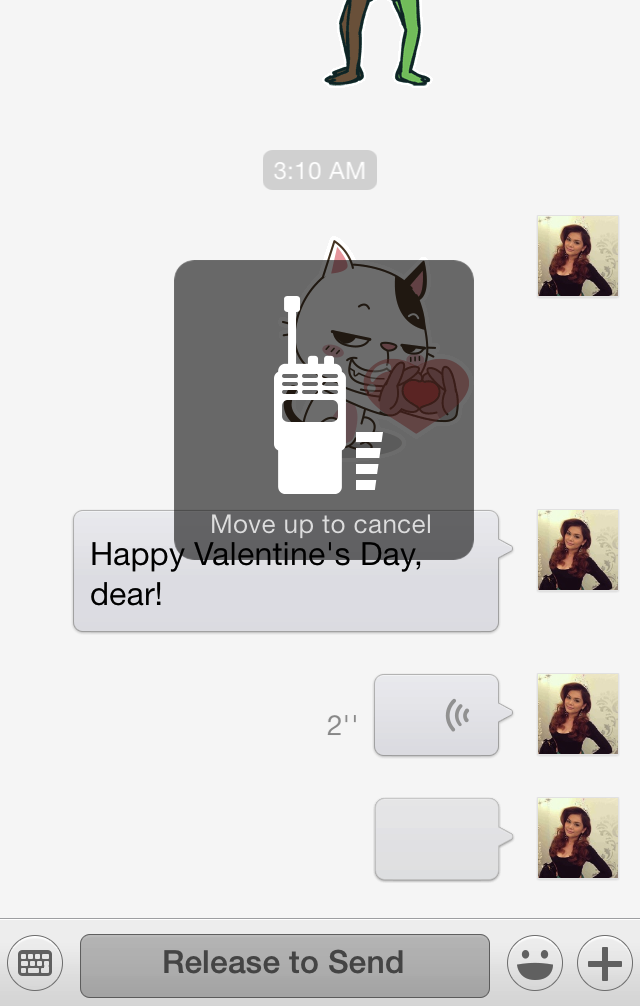Open sender's avatar beside the voice message
Screen dimensions: 640x1006
tap(577, 714)
